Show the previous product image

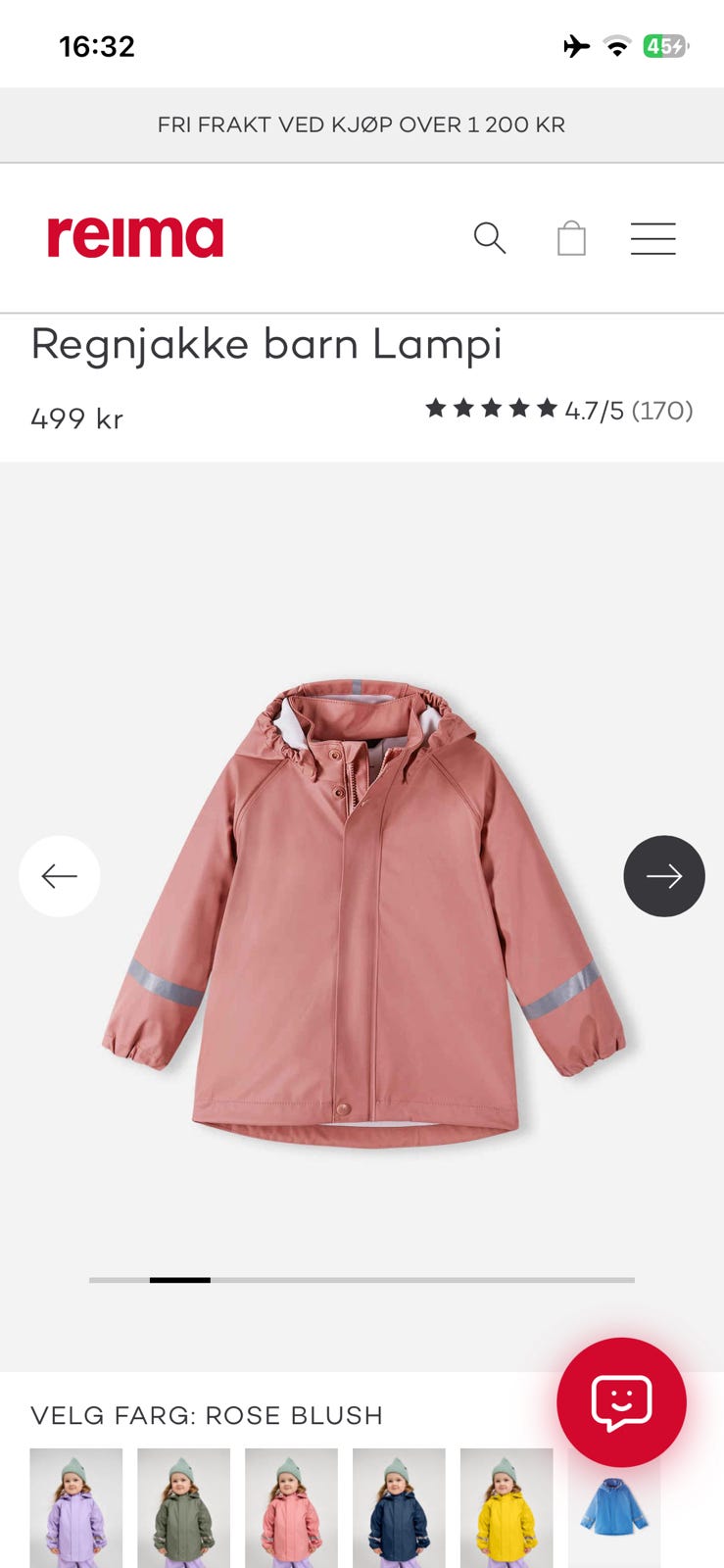60,876
